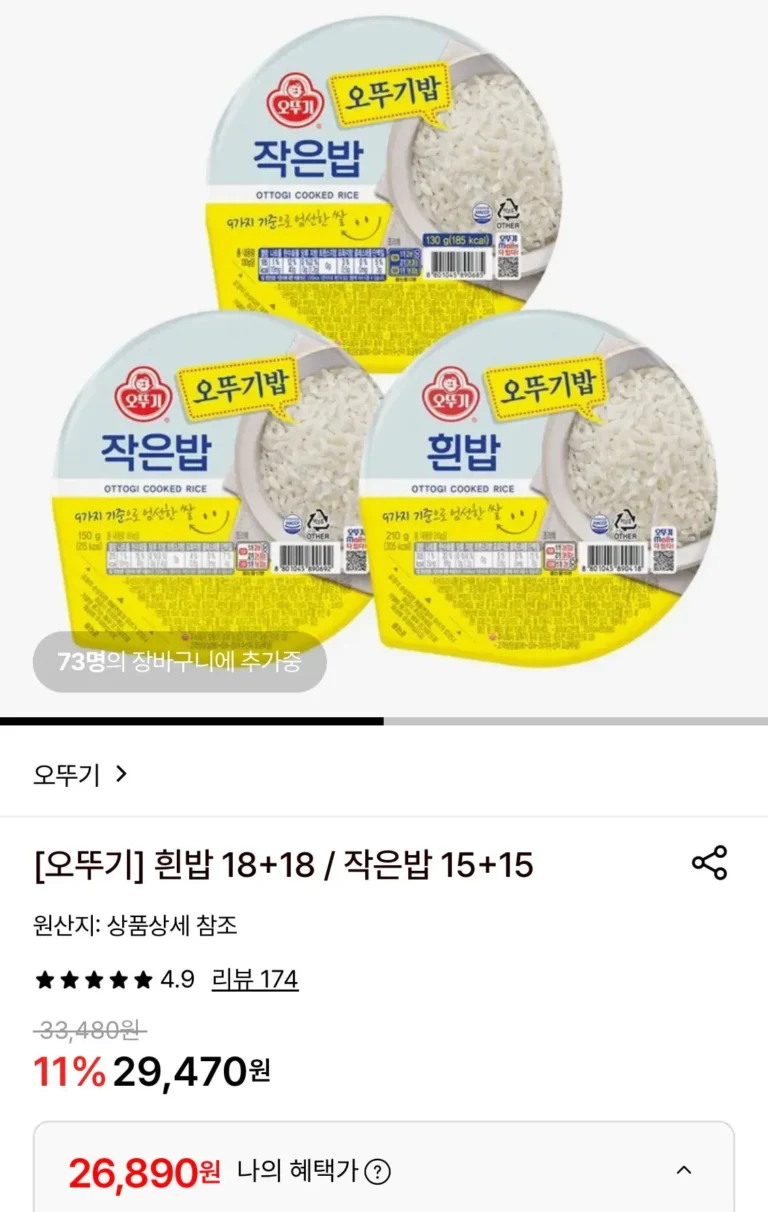The image size is (768, 1212).
Task: Open the 리뷰 174 reviews link
Action: pyautogui.click(x=255, y=979)
